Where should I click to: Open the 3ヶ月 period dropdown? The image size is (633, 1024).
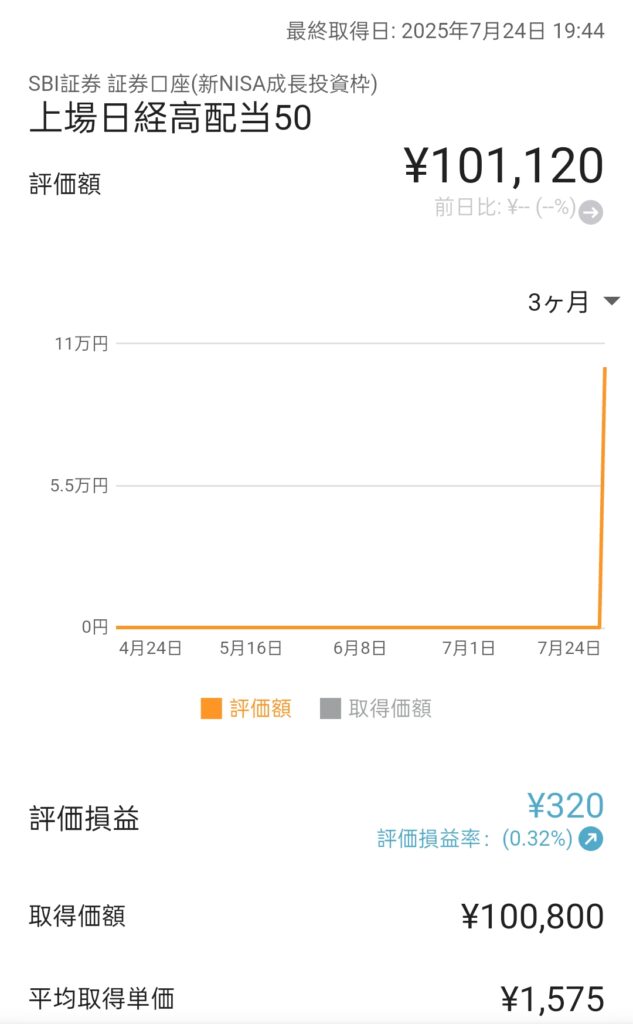[x=573, y=302]
